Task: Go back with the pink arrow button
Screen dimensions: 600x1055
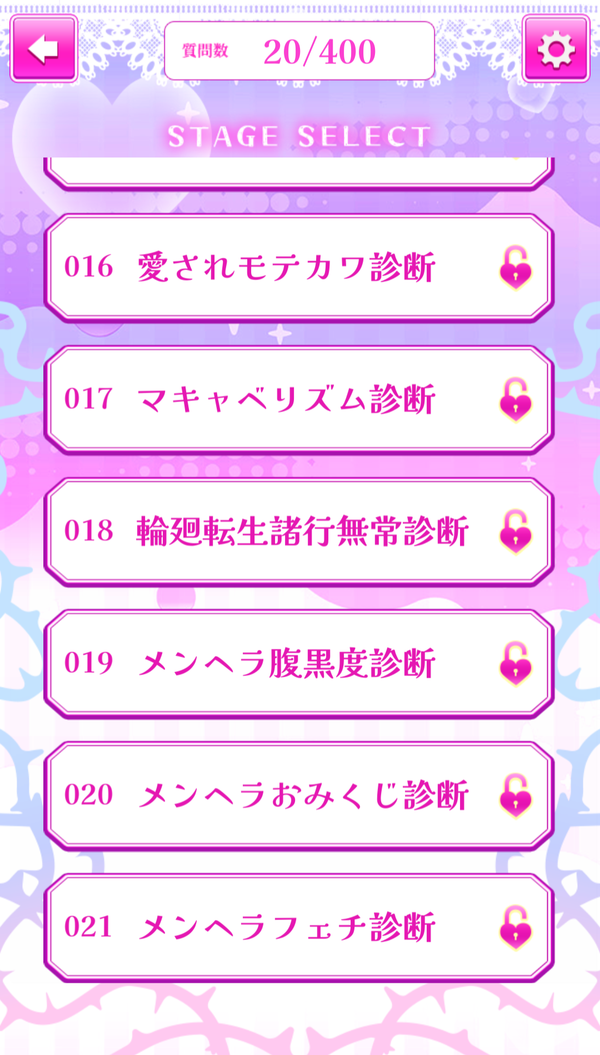Action: (x=44, y=49)
